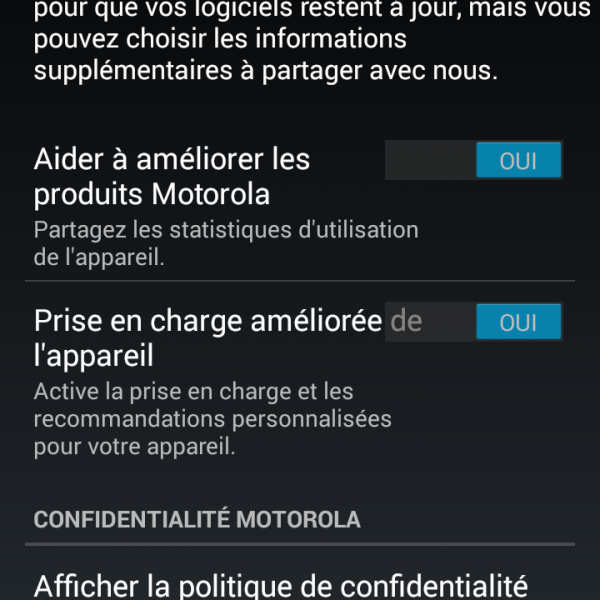The image size is (600, 600).
Task: Disable Prise en charge améliorée de l'appareil
Action: 473,323
